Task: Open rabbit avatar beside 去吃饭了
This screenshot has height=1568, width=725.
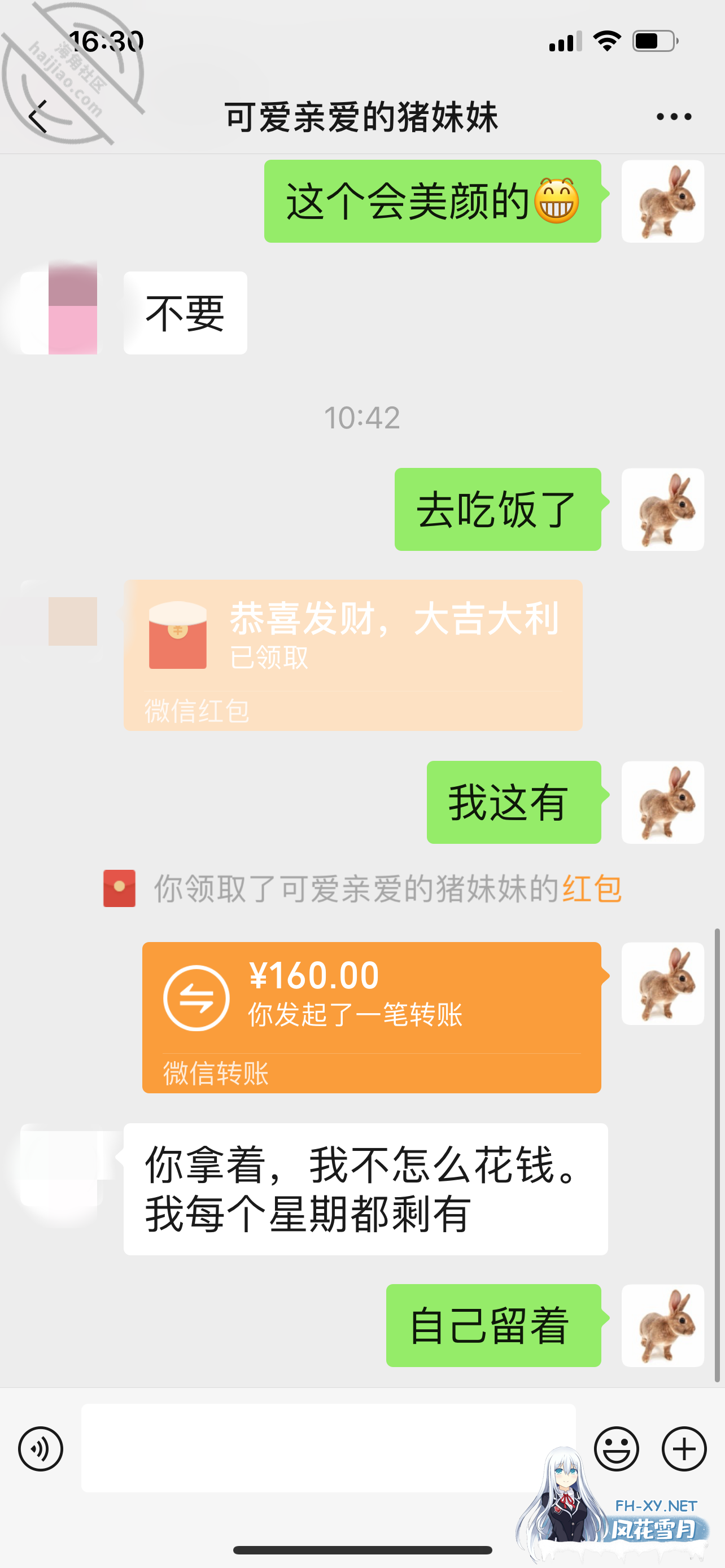Action: tap(662, 510)
